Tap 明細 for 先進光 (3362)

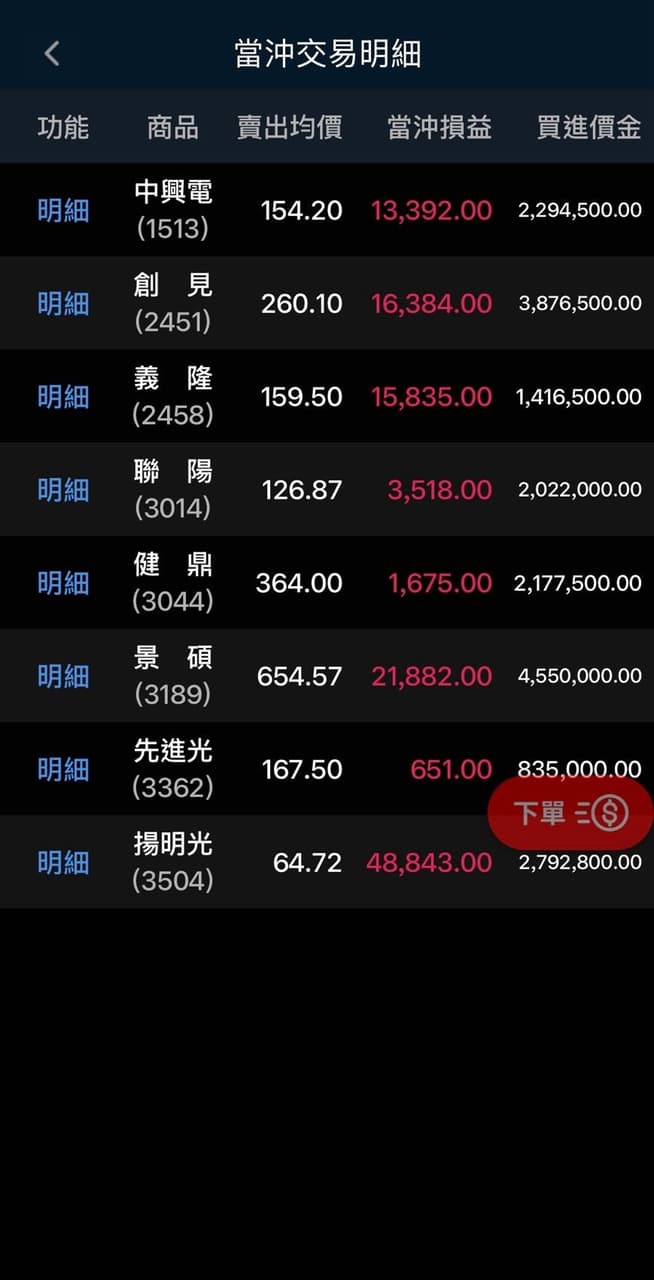coord(63,769)
